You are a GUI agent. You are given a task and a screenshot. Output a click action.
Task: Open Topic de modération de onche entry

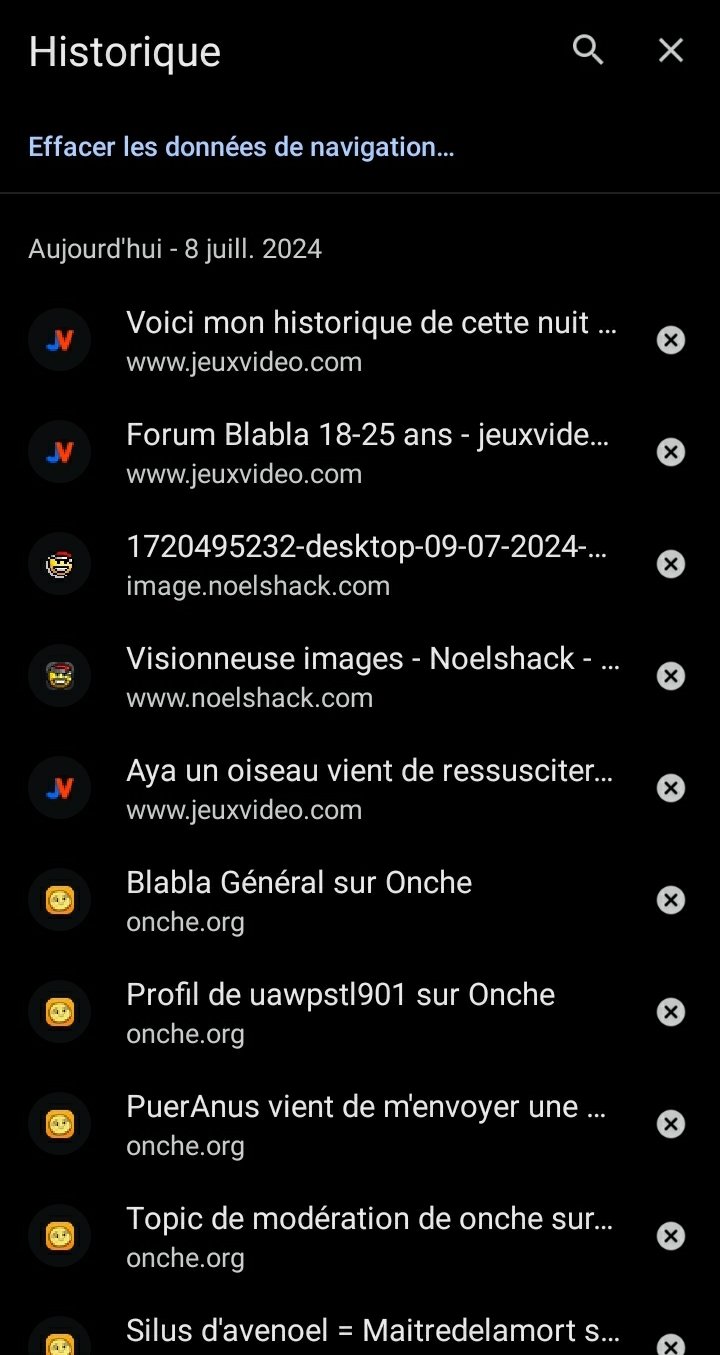click(x=370, y=1236)
